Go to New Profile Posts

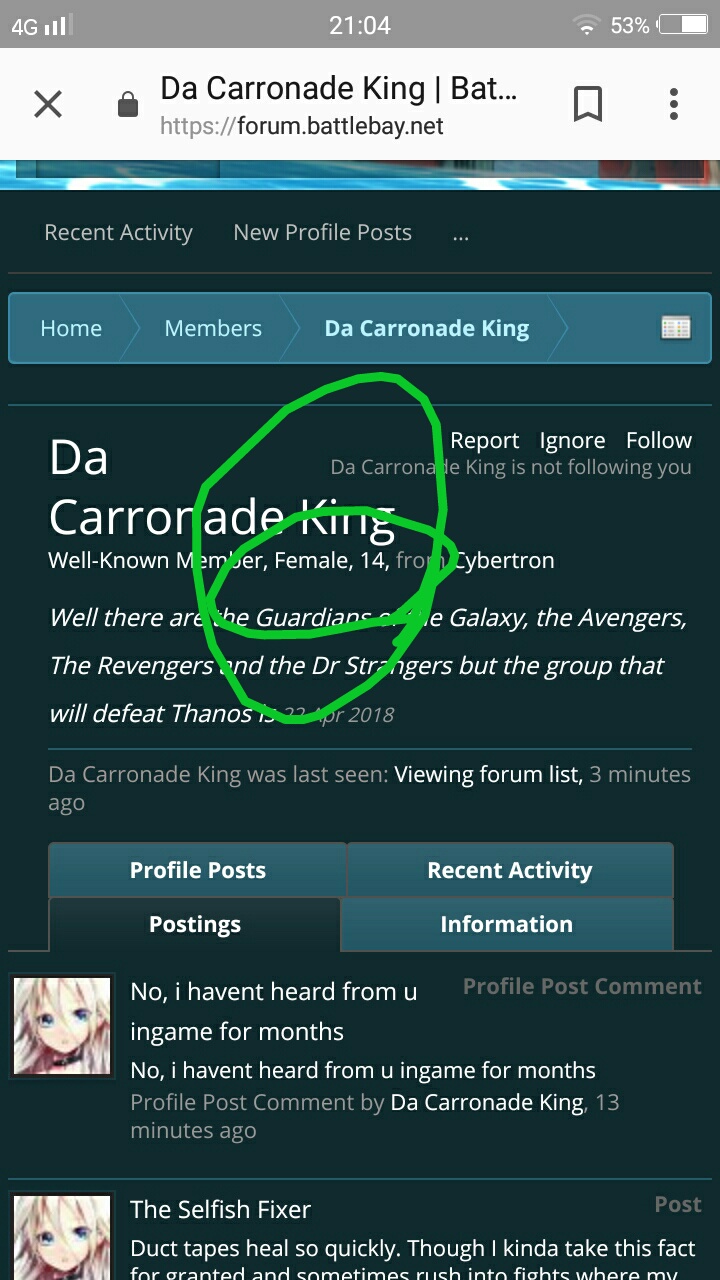[x=322, y=233]
